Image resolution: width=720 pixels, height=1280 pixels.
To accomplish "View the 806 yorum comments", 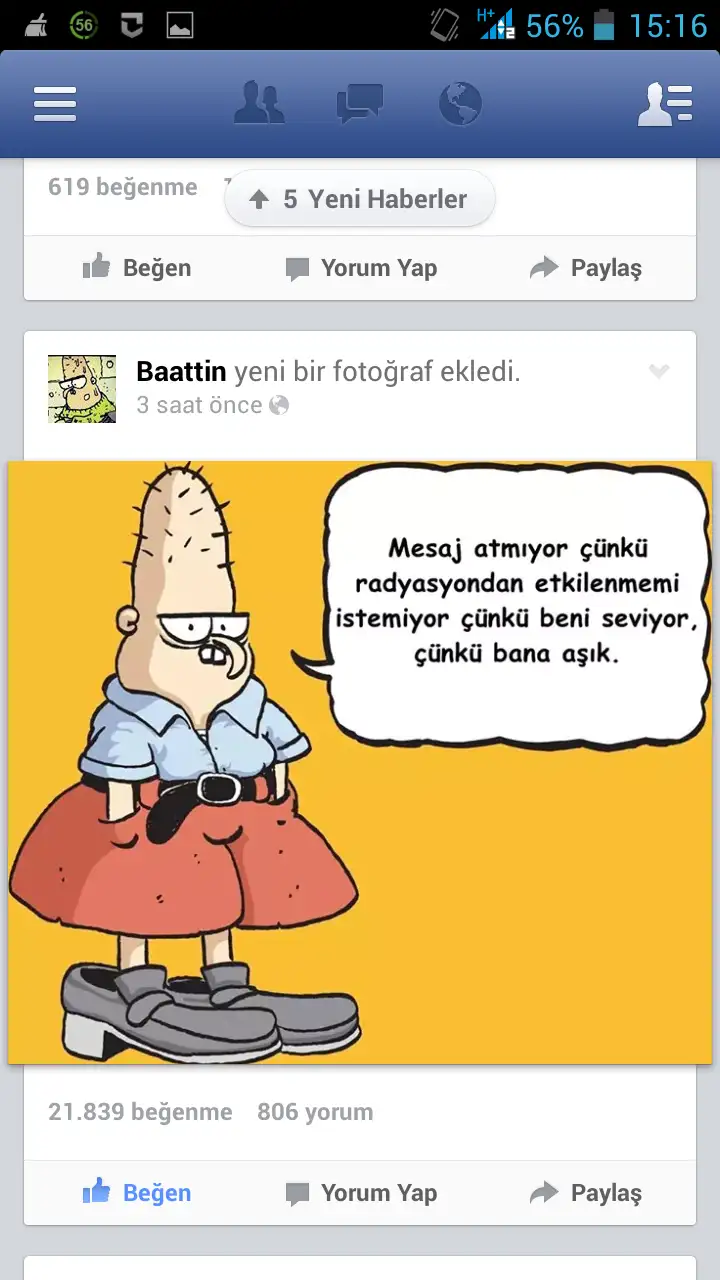I will (x=315, y=1112).
